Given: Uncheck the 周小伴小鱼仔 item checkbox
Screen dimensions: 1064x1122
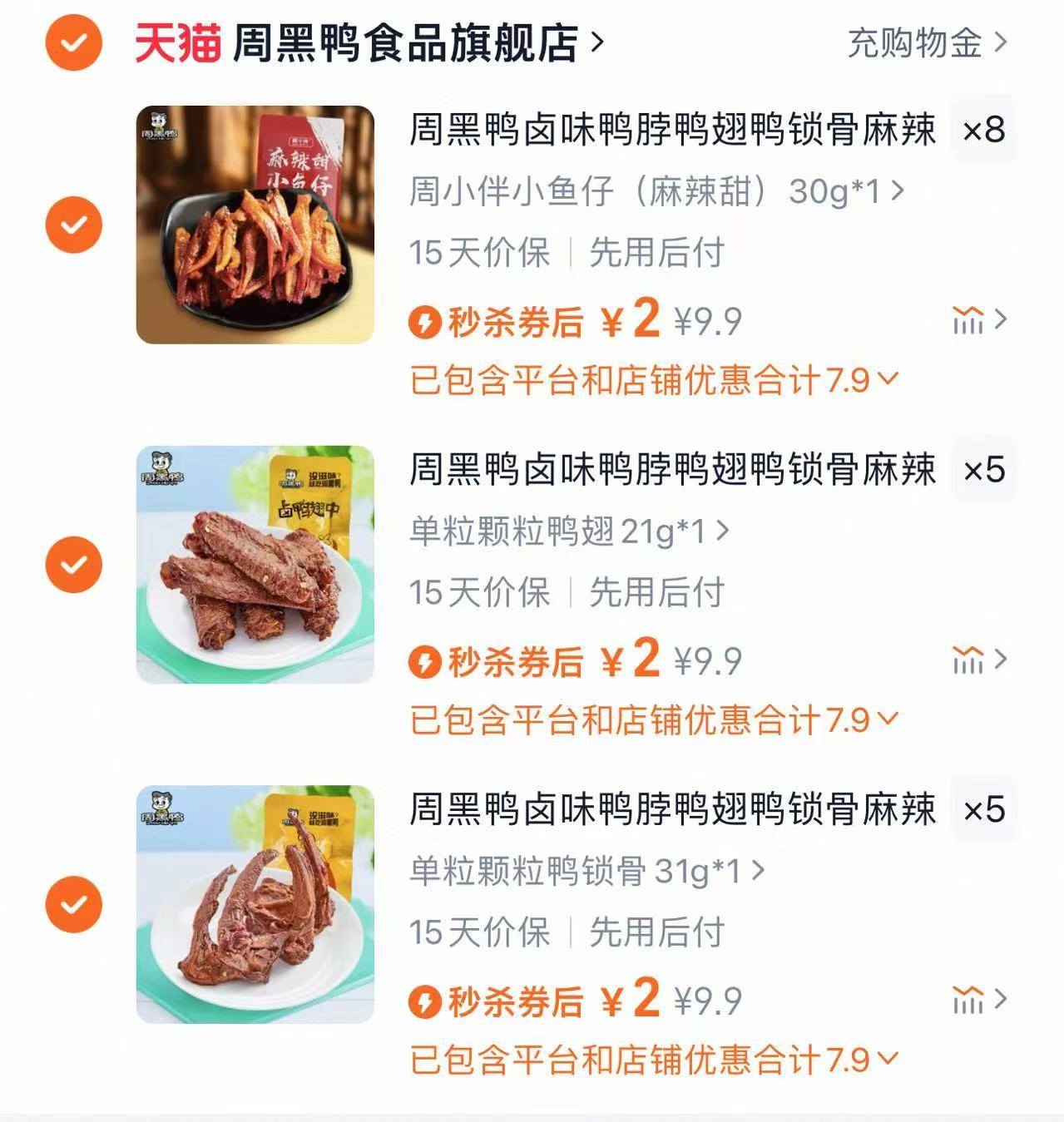Looking at the screenshot, I should tap(73, 223).
